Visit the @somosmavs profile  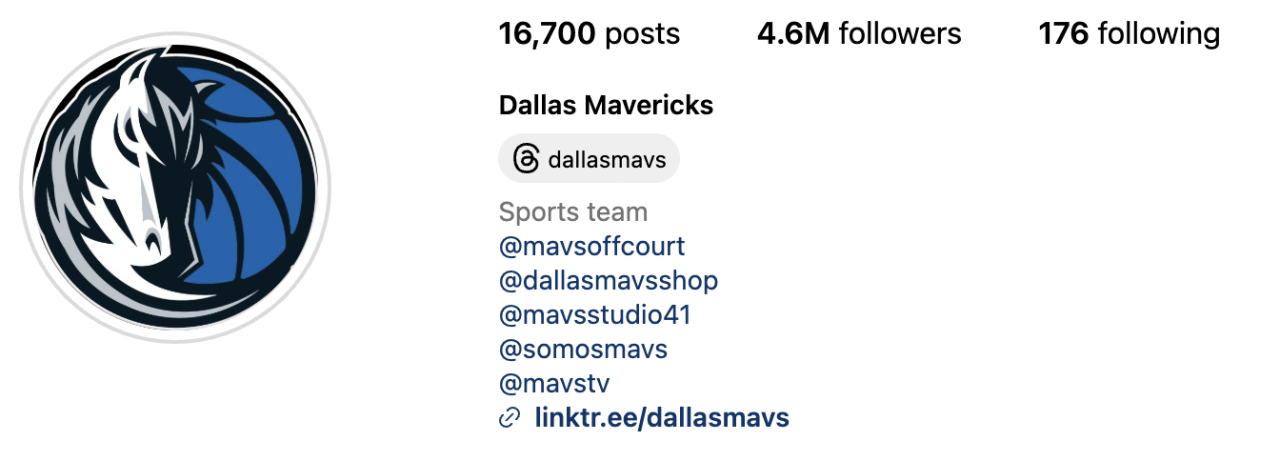point(583,349)
